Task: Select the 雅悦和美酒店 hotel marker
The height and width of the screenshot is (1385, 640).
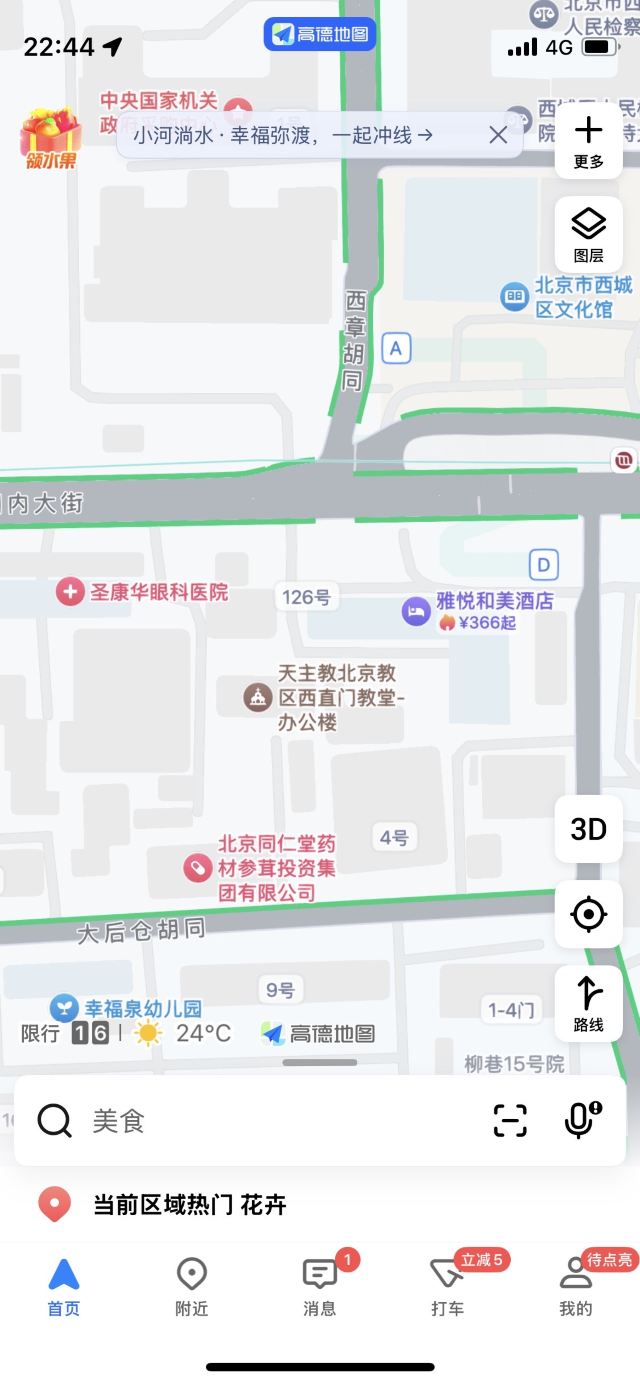Action: [416, 610]
